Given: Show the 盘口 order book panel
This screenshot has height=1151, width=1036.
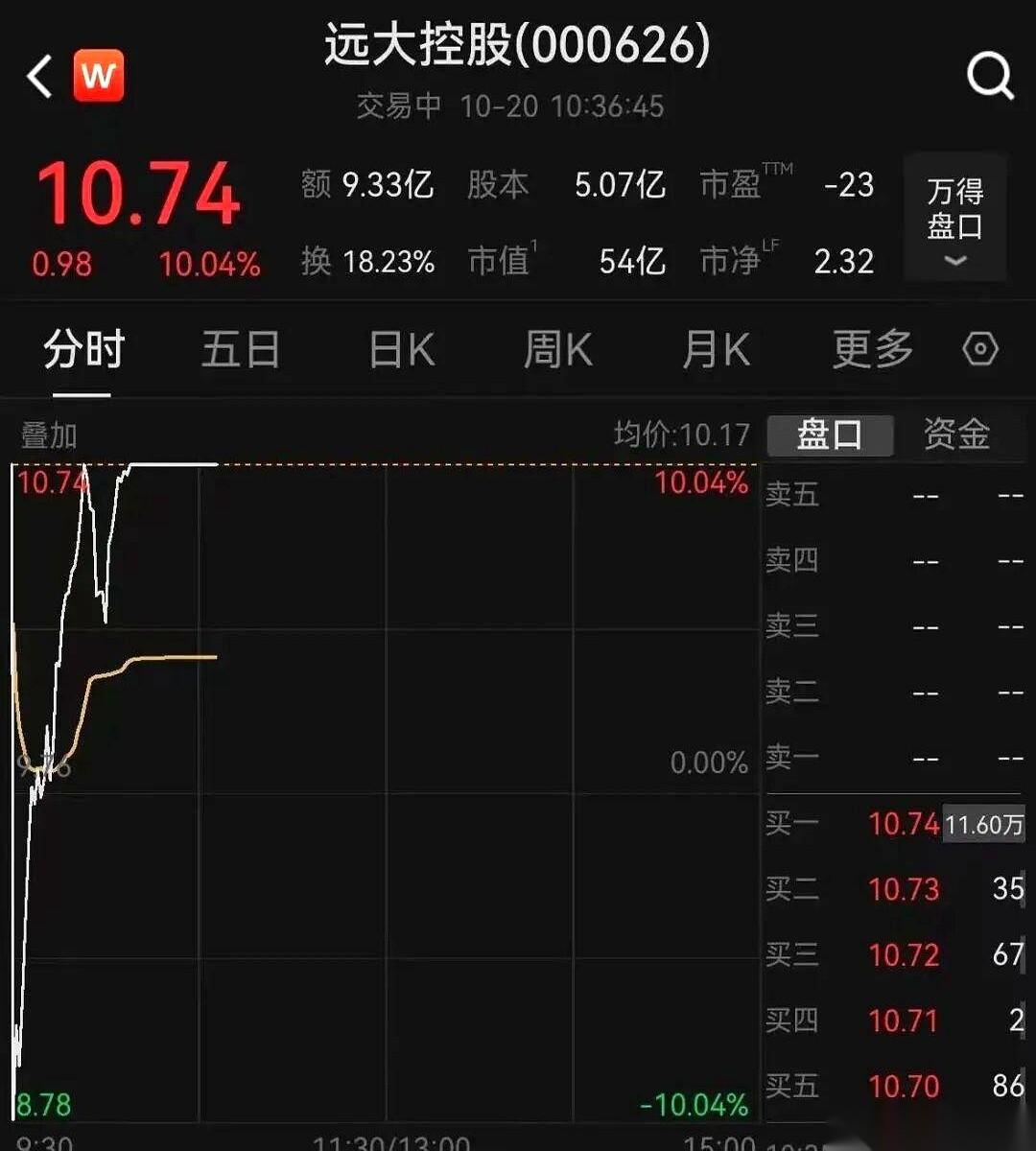Looking at the screenshot, I should click(830, 435).
